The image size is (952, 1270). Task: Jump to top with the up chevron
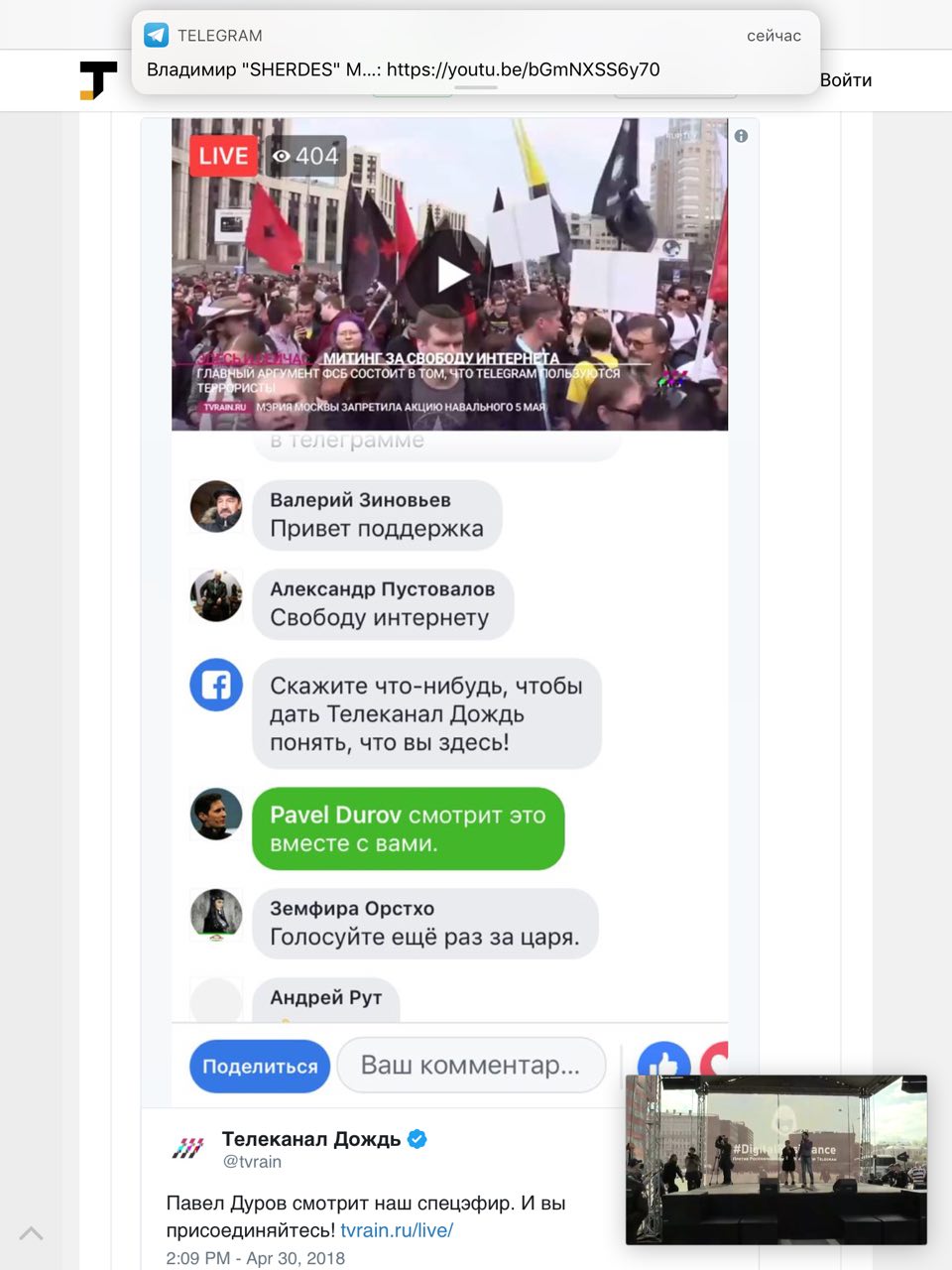32,1233
